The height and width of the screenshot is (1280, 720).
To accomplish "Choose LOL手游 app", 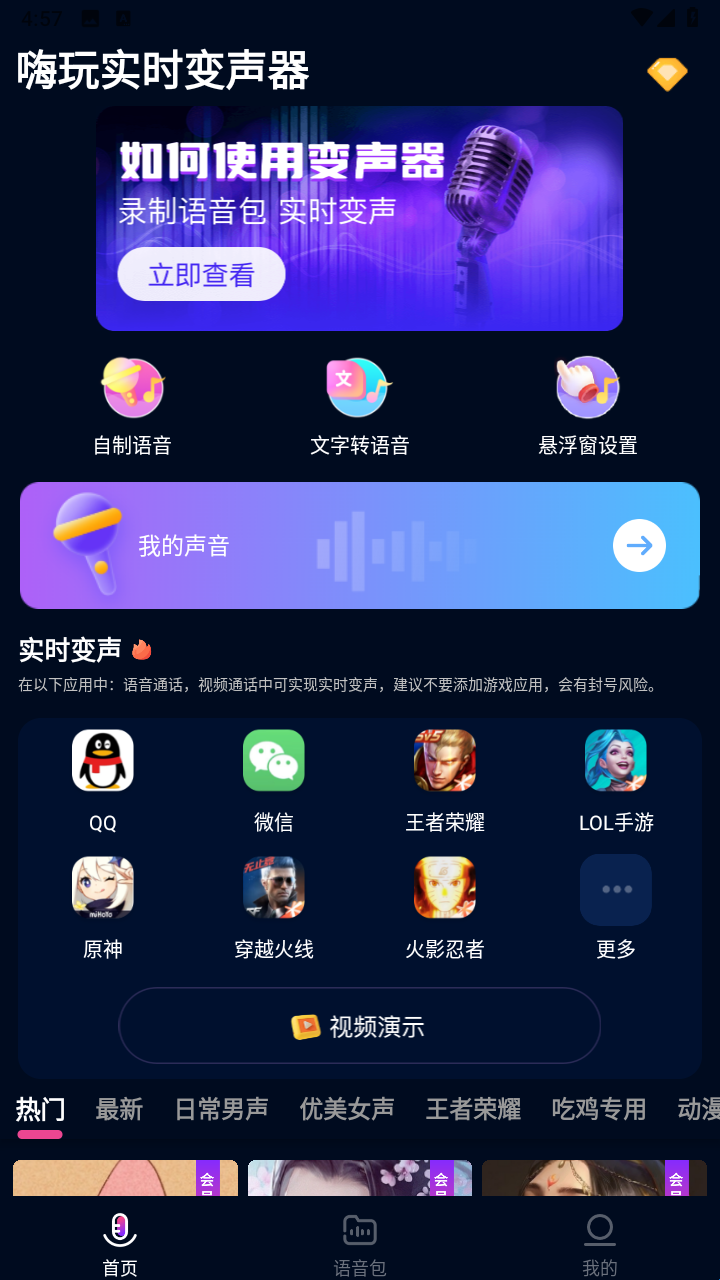I will click(x=615, y=781).
